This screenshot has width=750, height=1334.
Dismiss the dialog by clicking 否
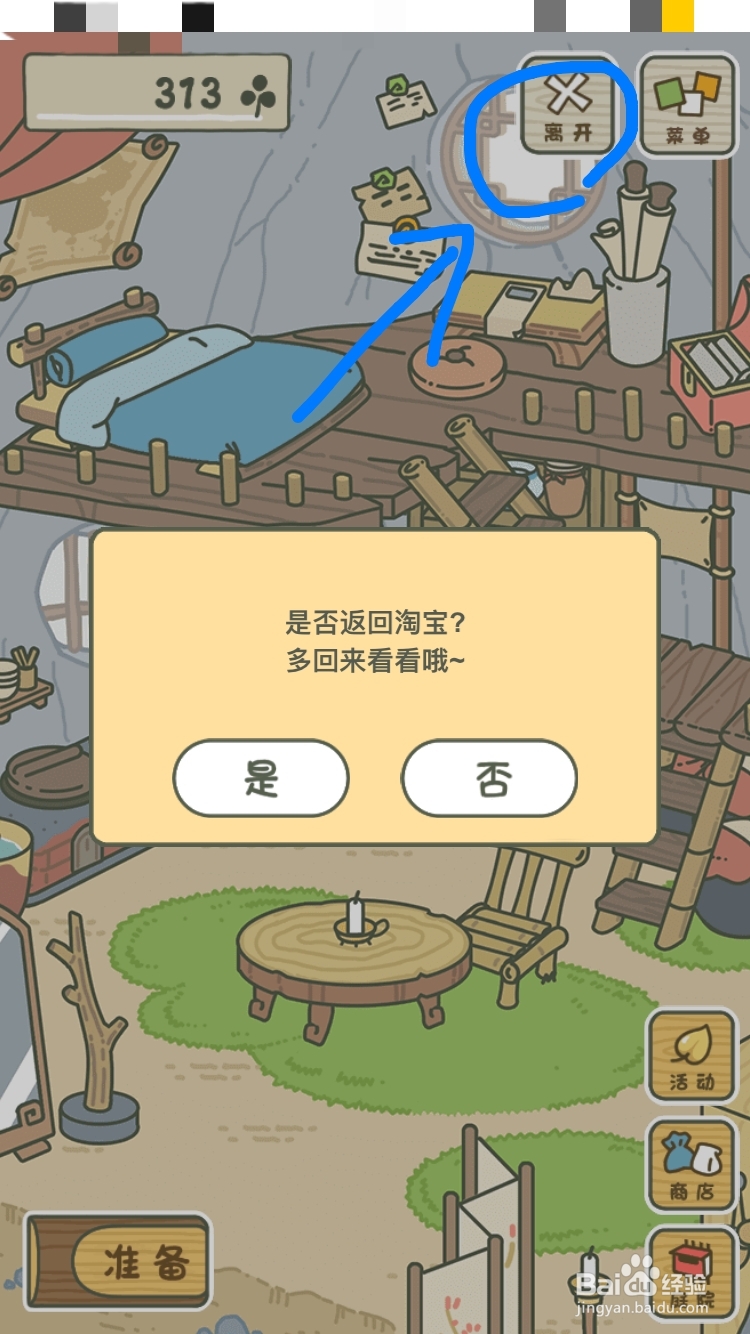(489, 779)
